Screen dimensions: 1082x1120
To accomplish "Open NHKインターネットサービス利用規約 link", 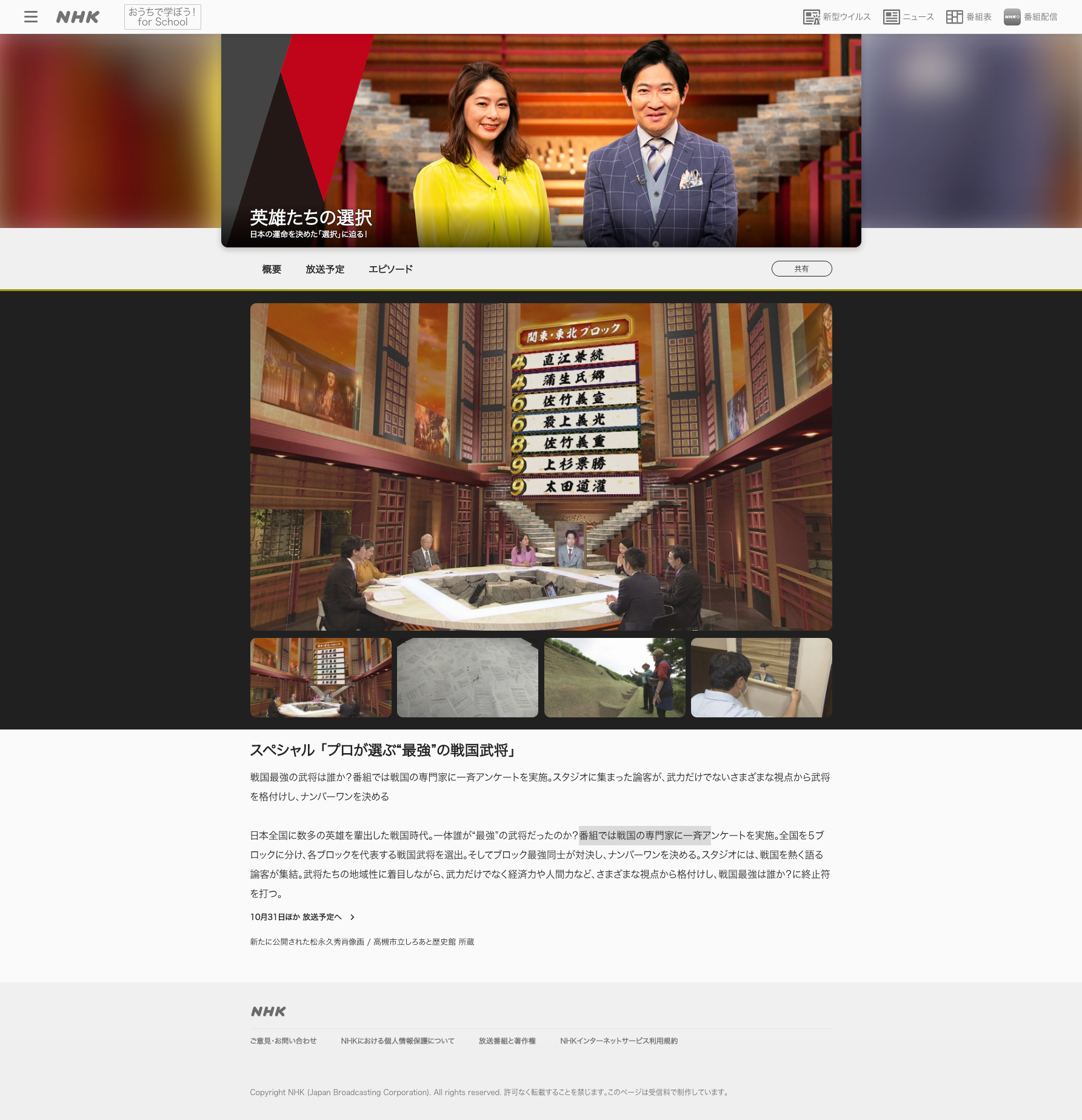I will pyautogui.click(x=618, y=1041).
